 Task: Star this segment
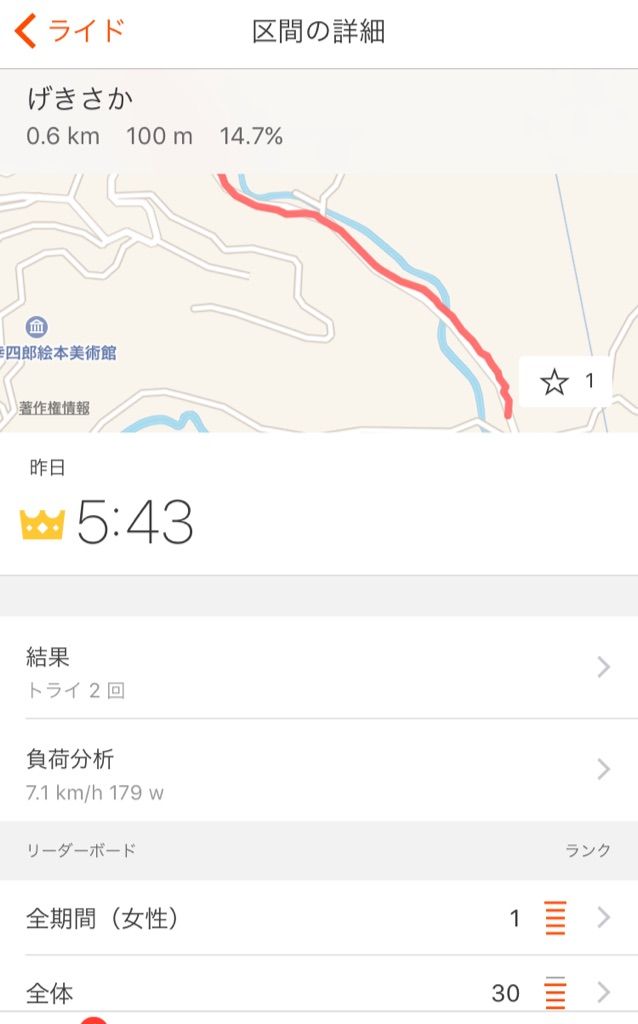(566, 381)
